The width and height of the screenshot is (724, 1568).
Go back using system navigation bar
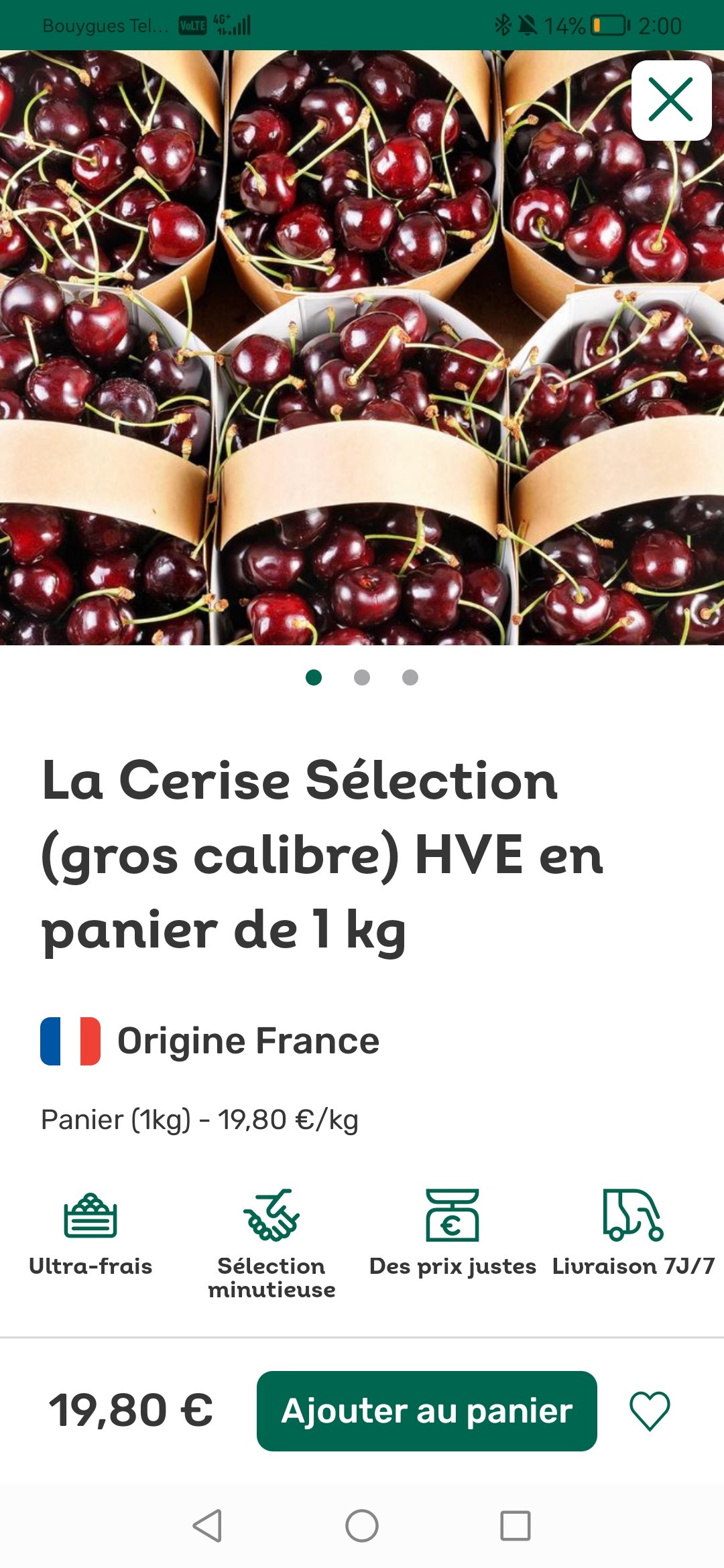tap(207, 1526)
